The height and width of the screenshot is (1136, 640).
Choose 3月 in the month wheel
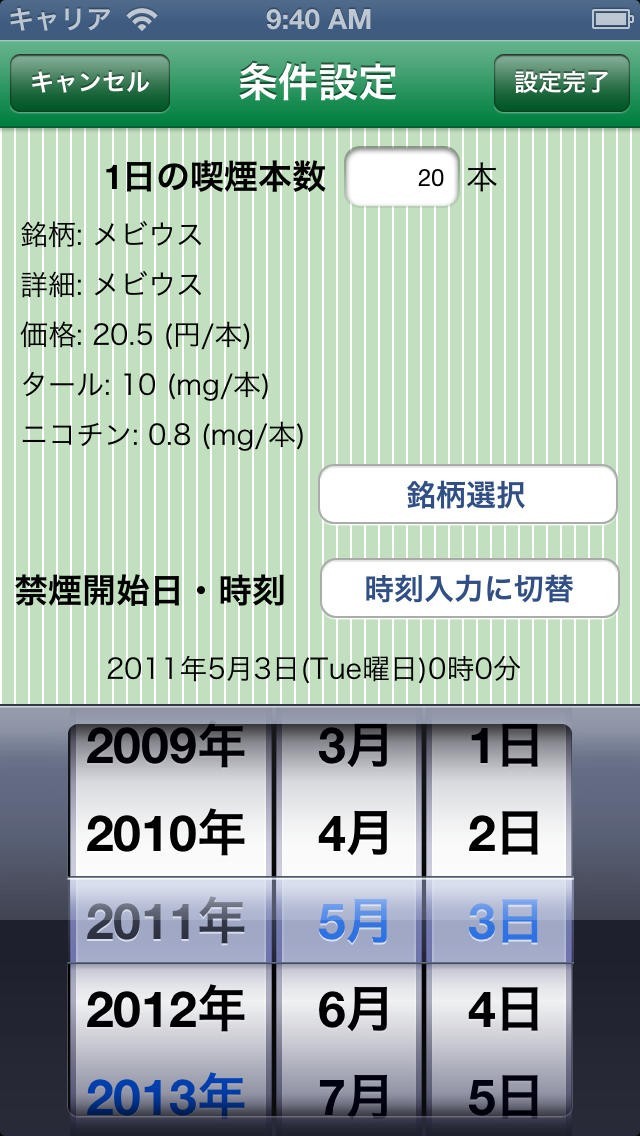352,748
